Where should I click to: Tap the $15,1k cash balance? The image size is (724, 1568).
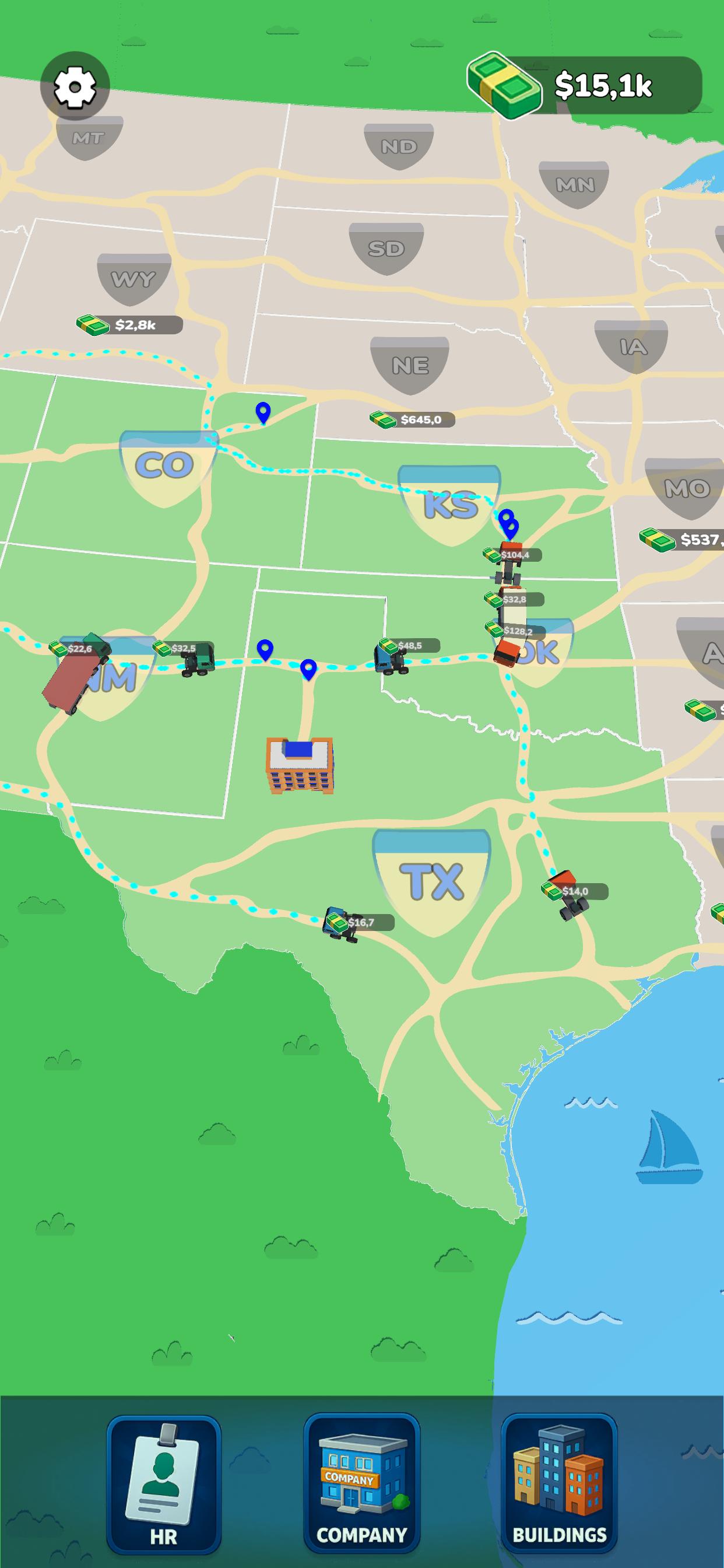(585, 85)
